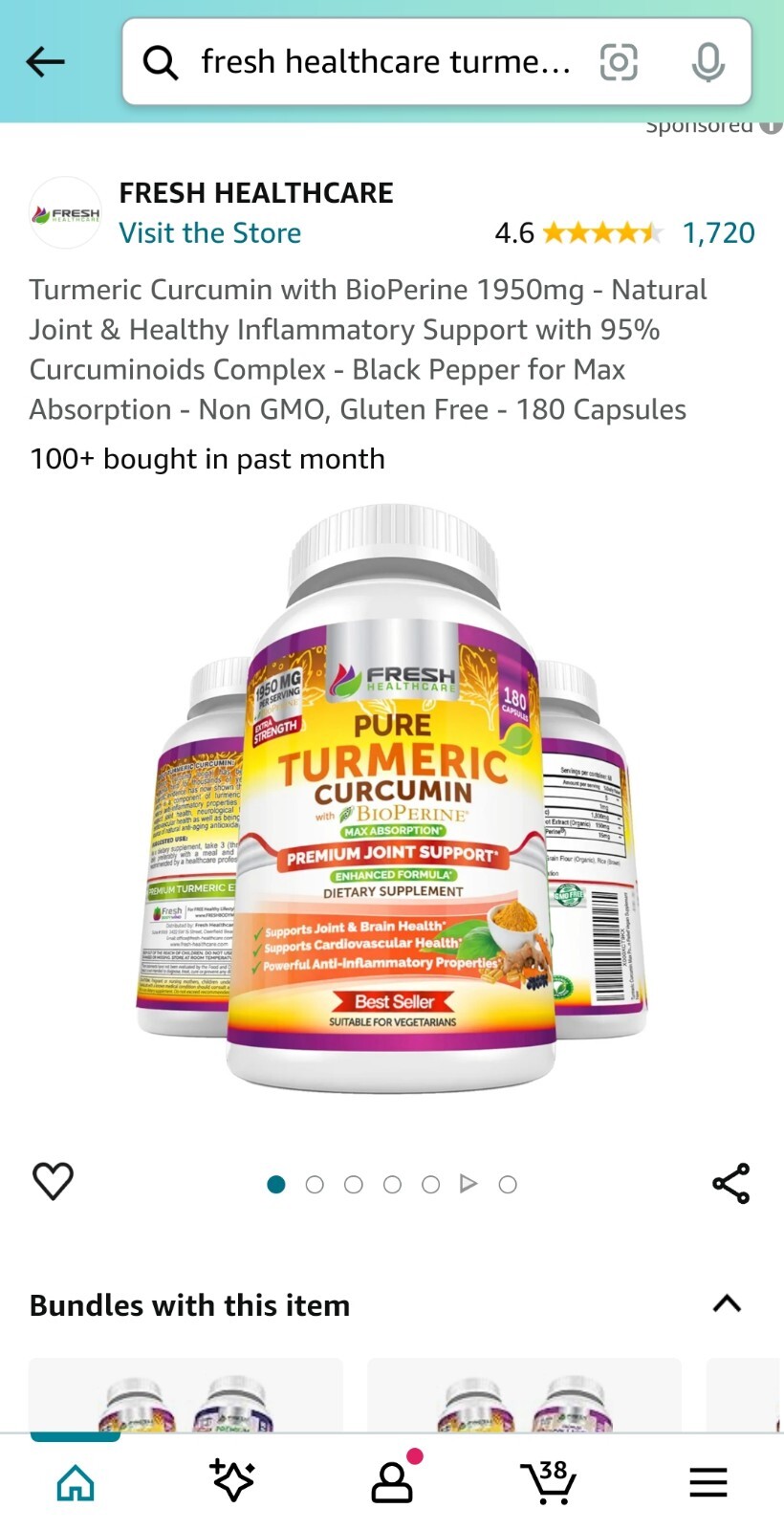Viewport: 784px width, 1530px height.
Task: Collapse Bundles with this item section
Action: pos(727,1304)
